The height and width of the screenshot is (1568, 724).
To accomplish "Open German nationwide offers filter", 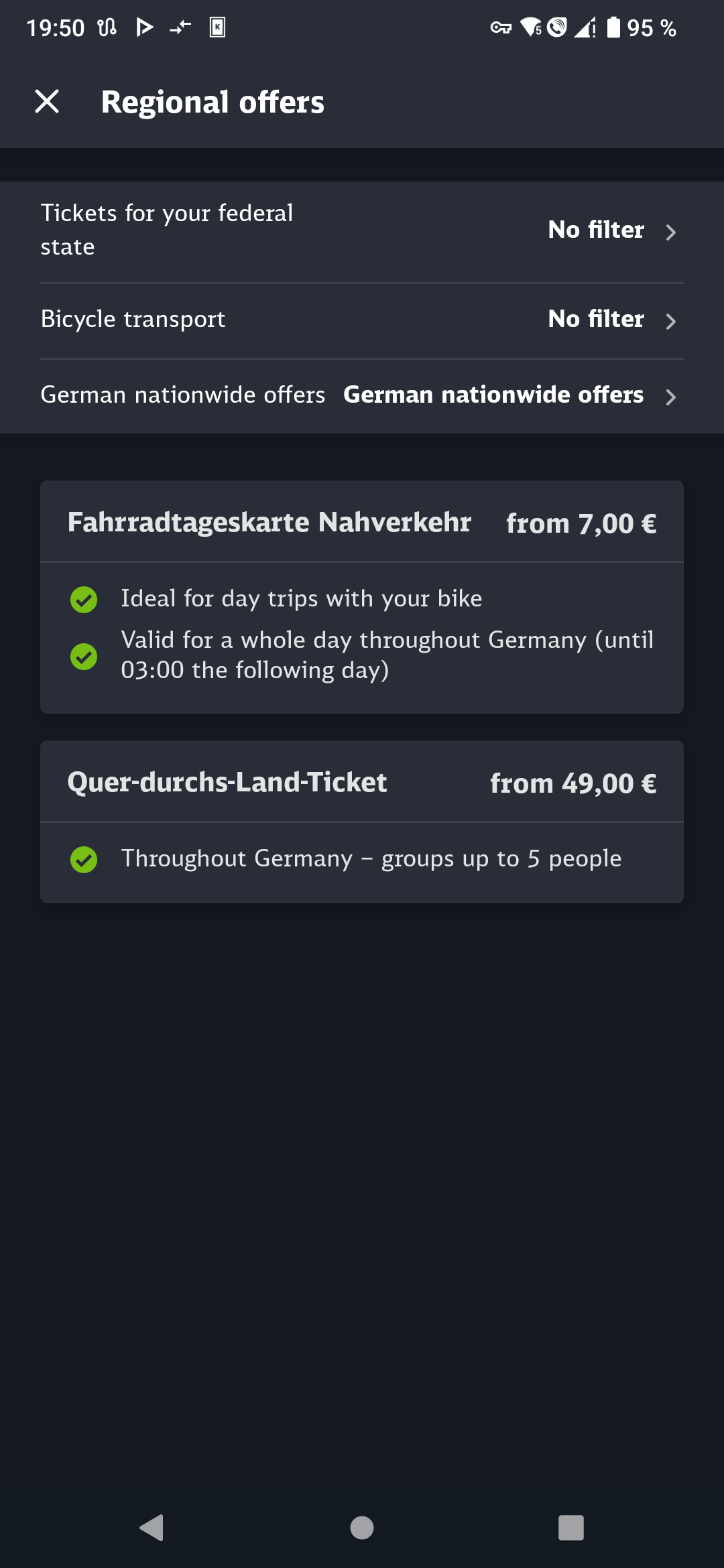I will pos(362,396).
